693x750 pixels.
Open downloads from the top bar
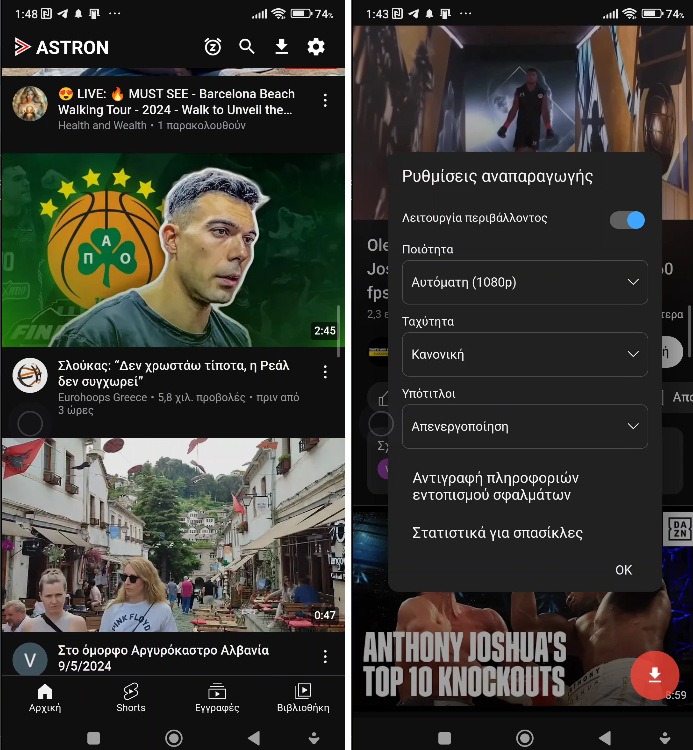tap(281, 47)
